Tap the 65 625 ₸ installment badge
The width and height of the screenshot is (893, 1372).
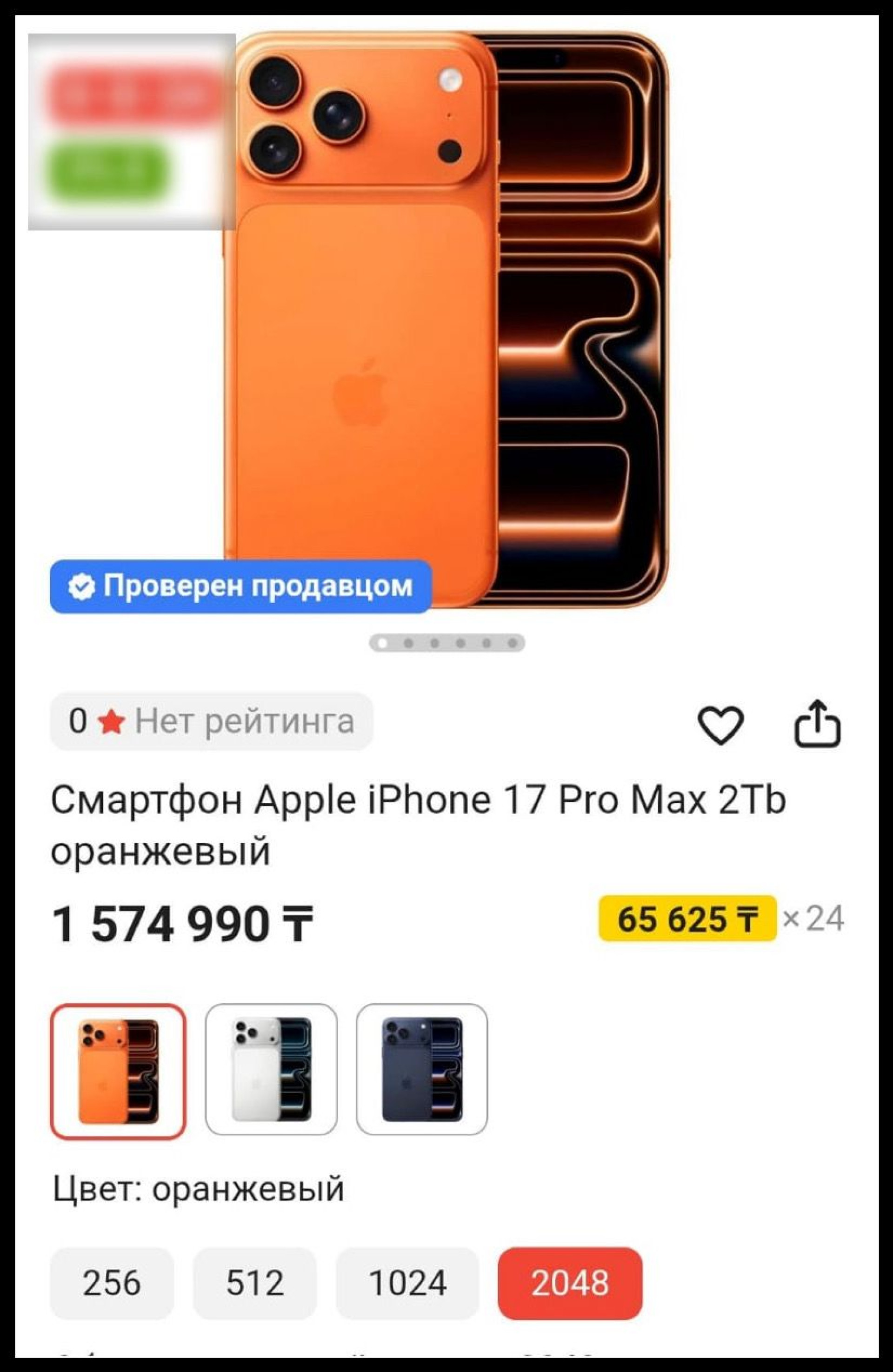click(687, 919)
